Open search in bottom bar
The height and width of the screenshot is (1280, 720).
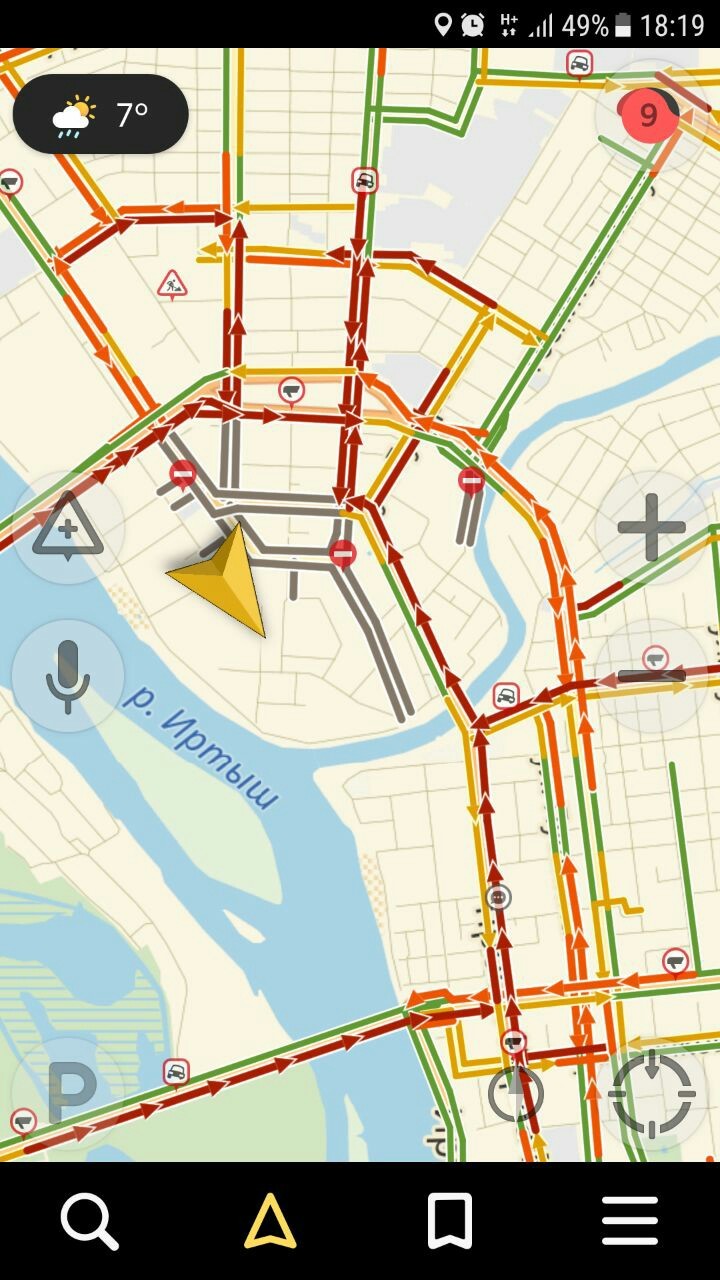90,1221
